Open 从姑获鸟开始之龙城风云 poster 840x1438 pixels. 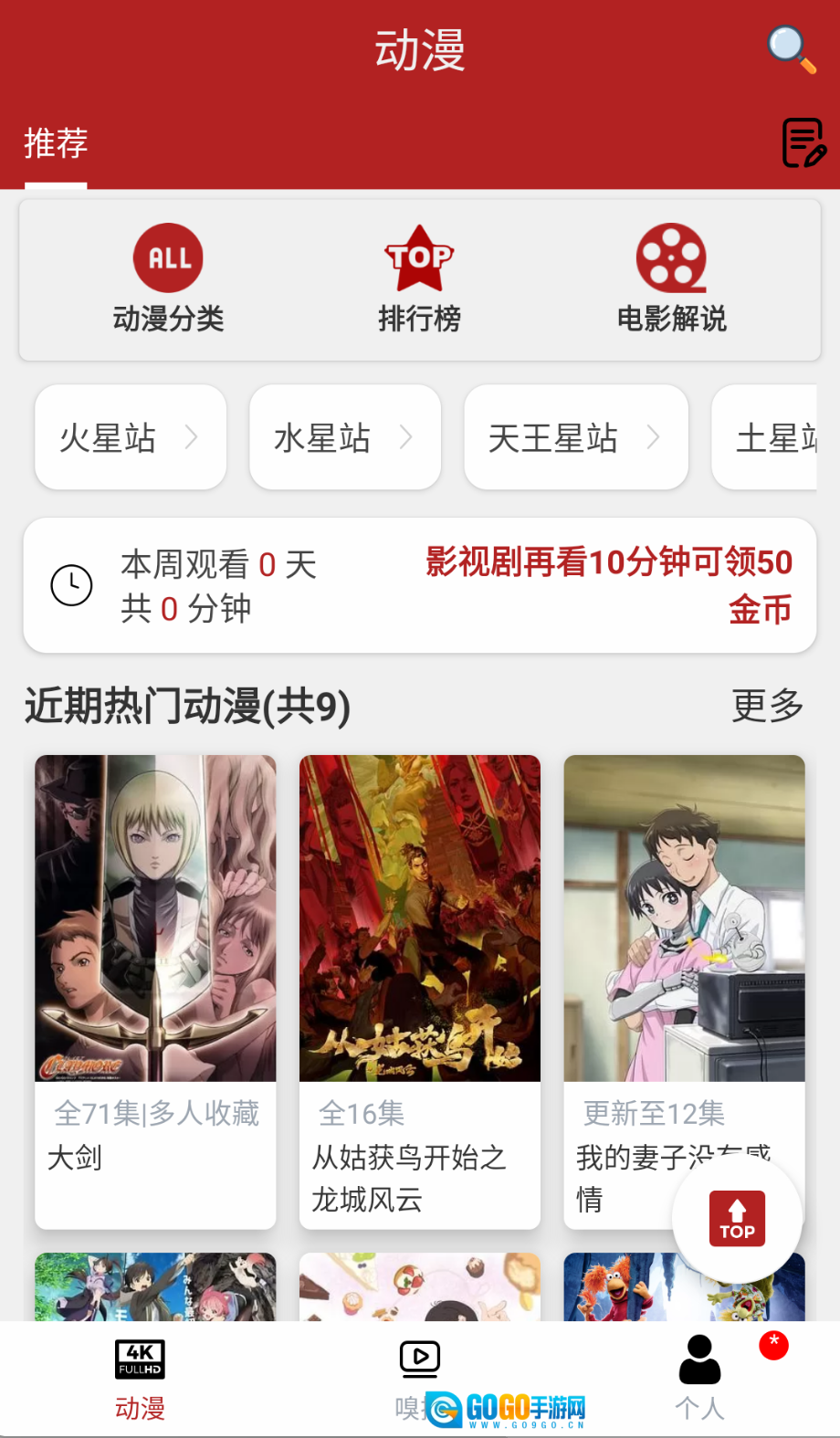[419, 917]
